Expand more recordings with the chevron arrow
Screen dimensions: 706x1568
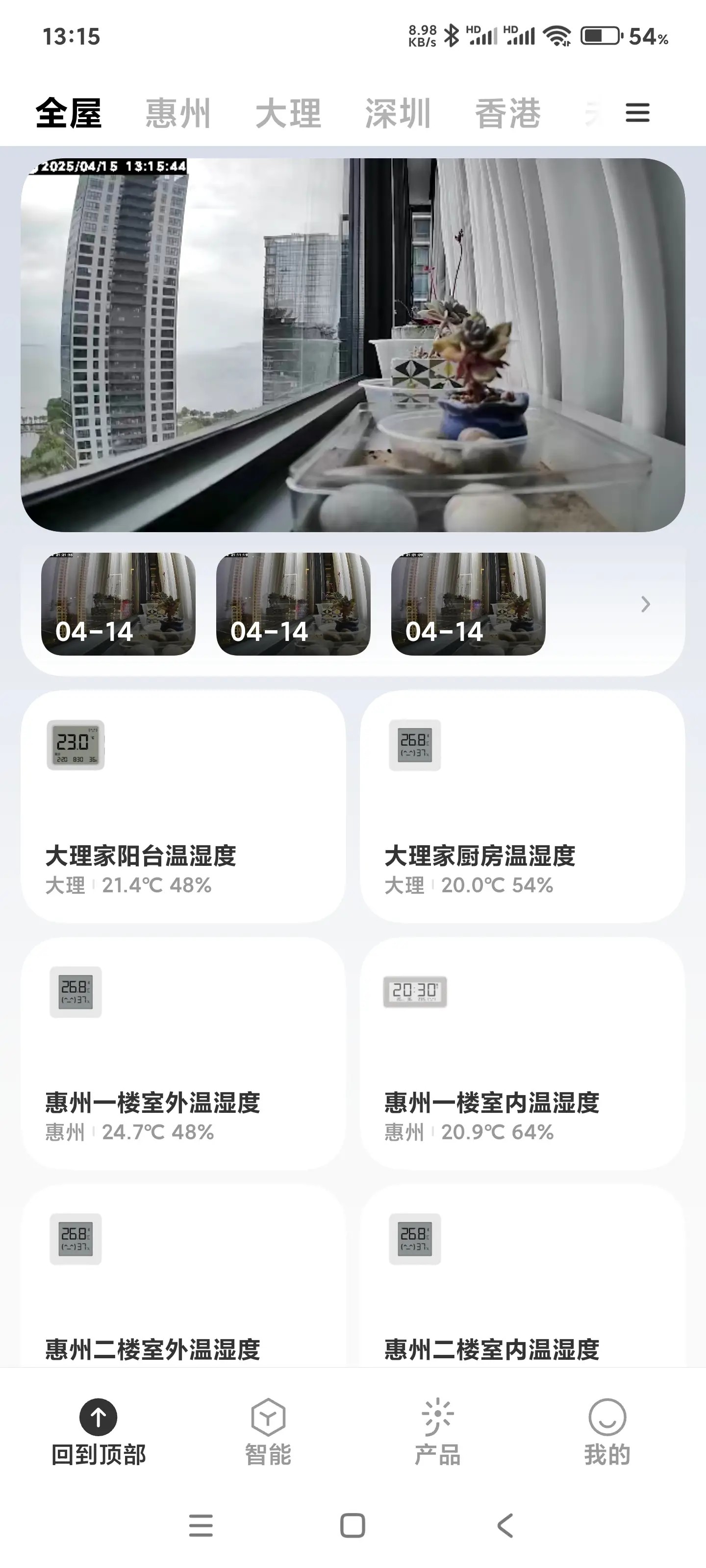pyautogui.click(x=645, y=604)
